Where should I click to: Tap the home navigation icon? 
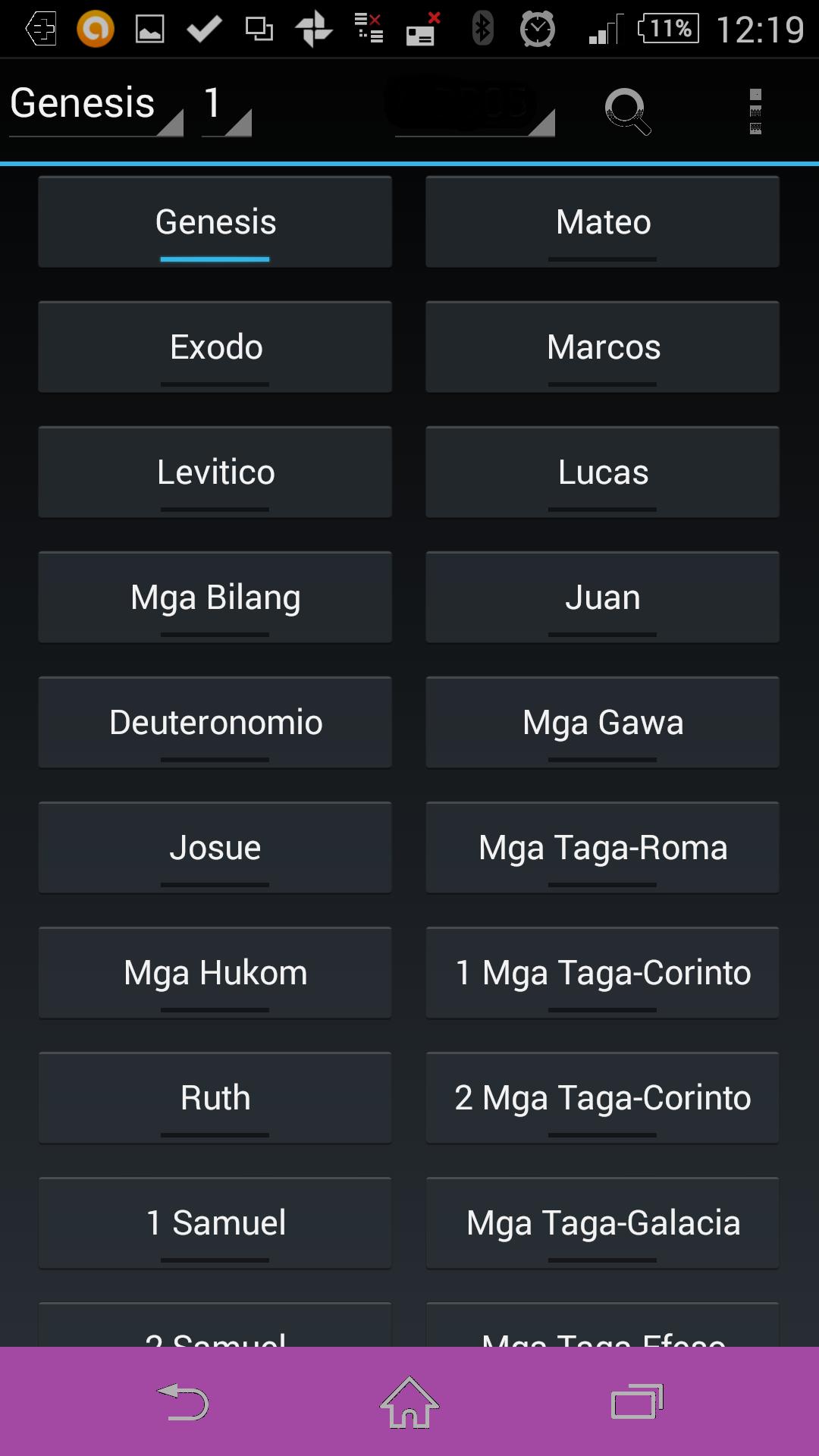[409, 1403]
